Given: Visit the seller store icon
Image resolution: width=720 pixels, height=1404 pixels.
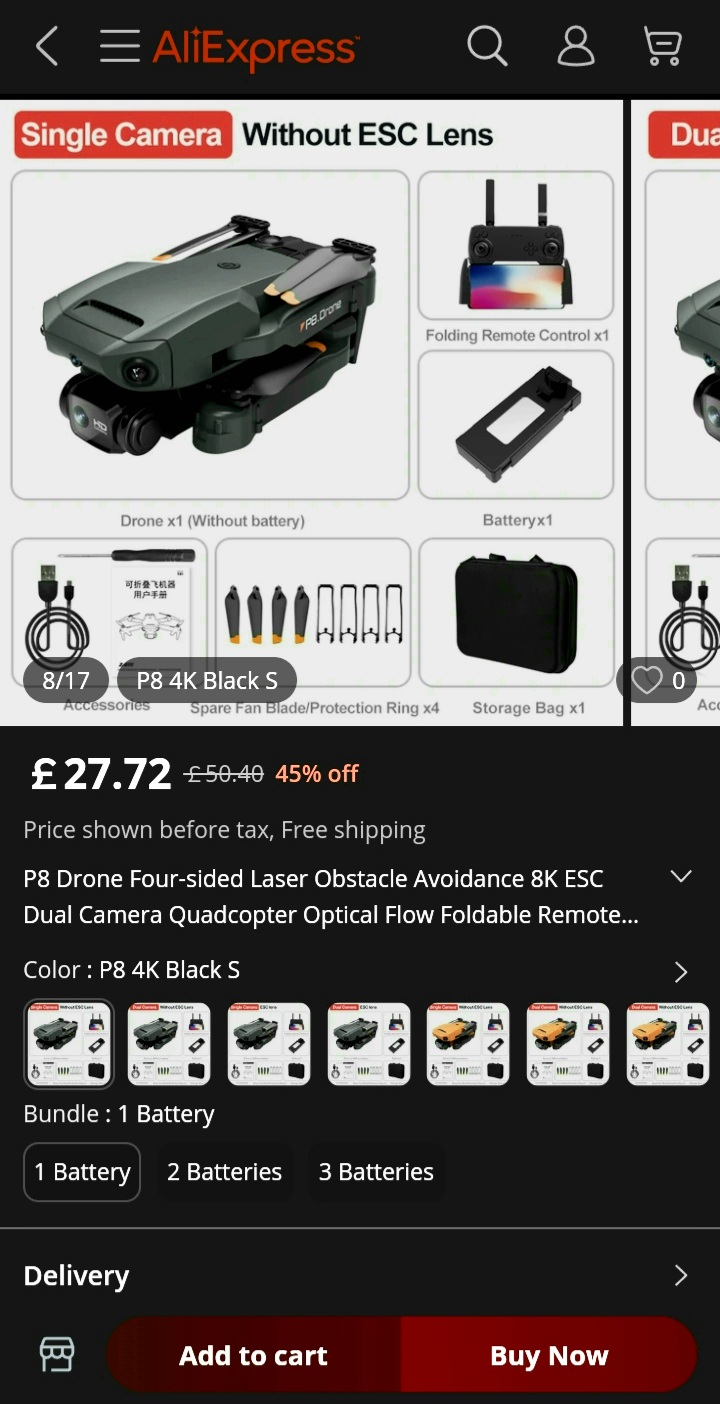Looking at the screenshot, I should pyautogui.click(x=57, y=1355).
